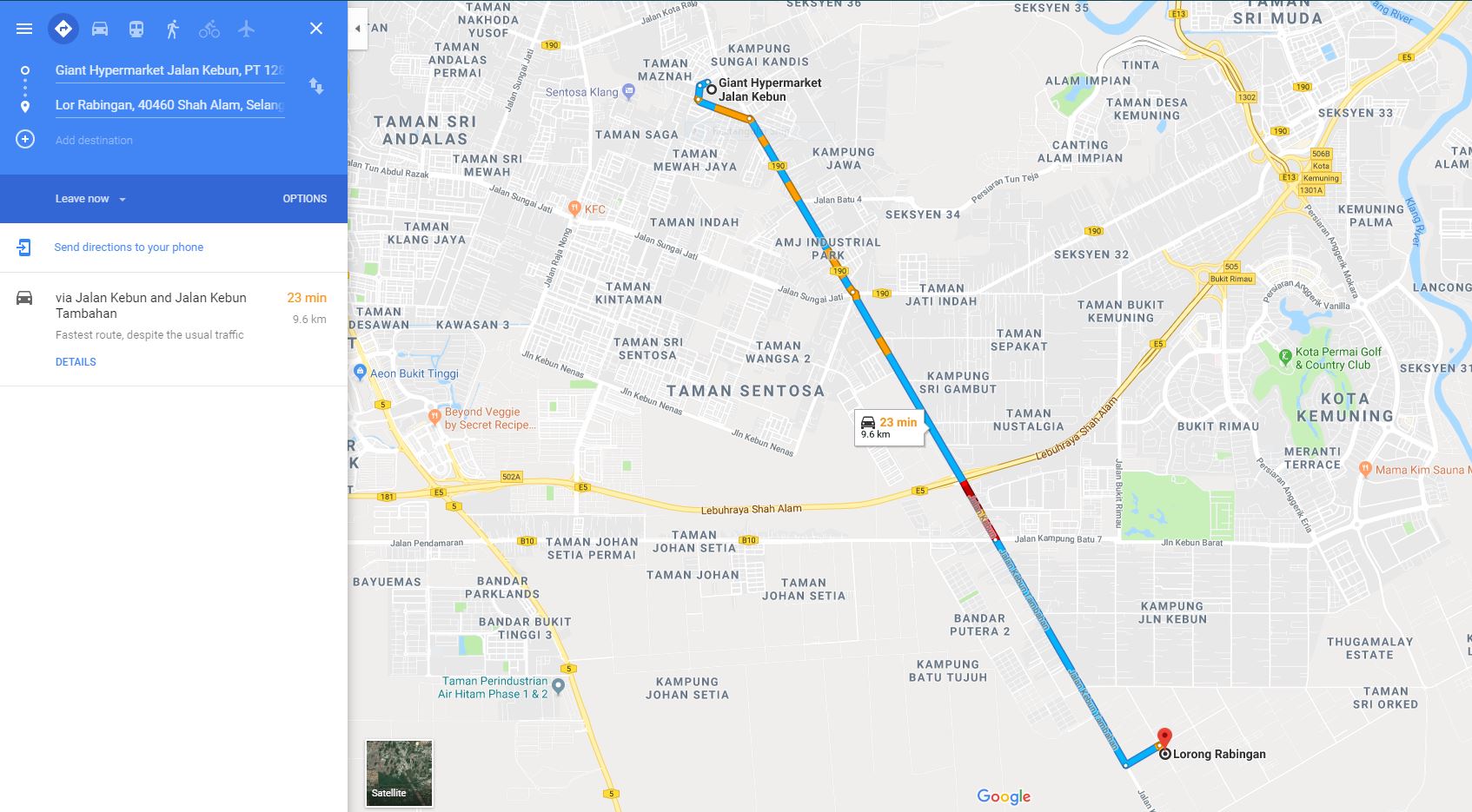
Task: Open route OPTIONS
Action: 304,199
